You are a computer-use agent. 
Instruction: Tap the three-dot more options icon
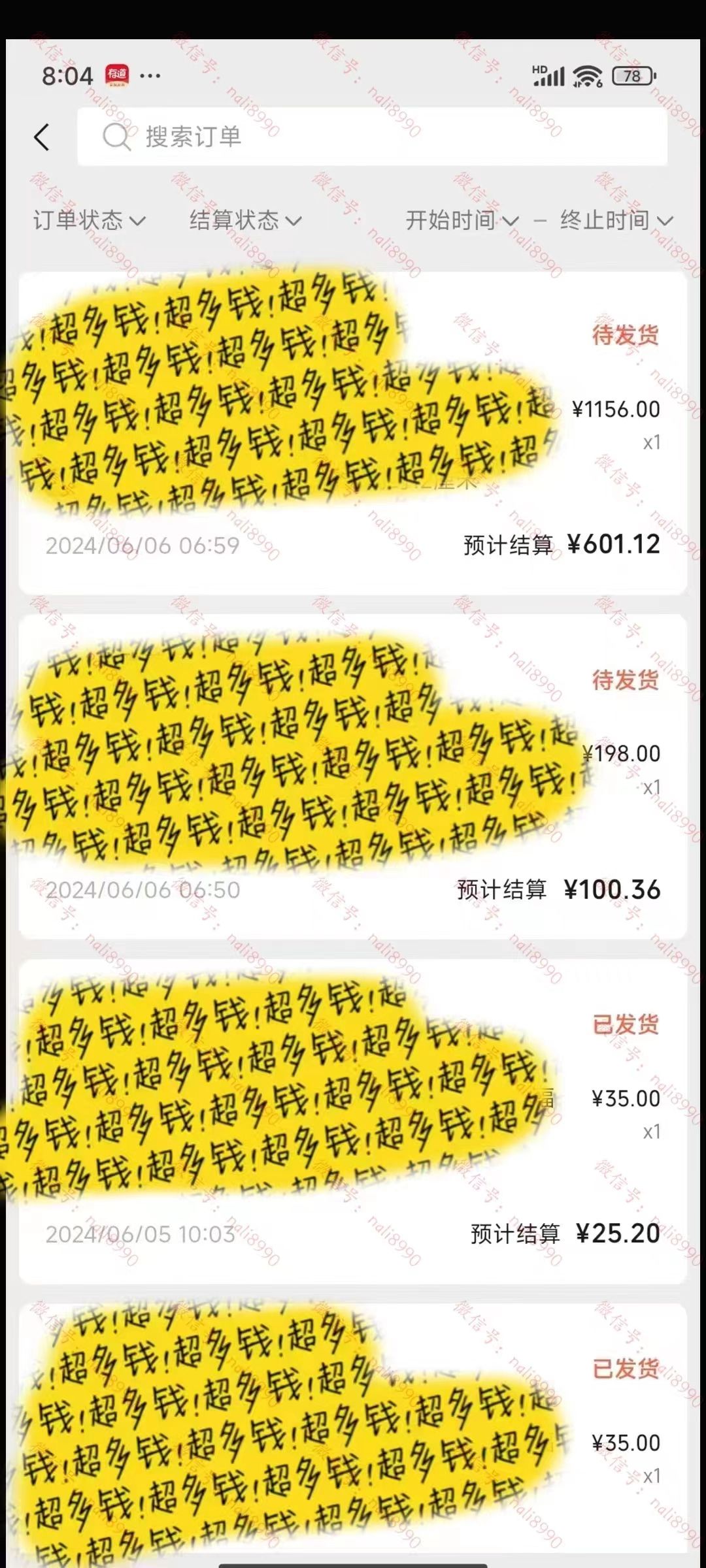coord(152,74)
